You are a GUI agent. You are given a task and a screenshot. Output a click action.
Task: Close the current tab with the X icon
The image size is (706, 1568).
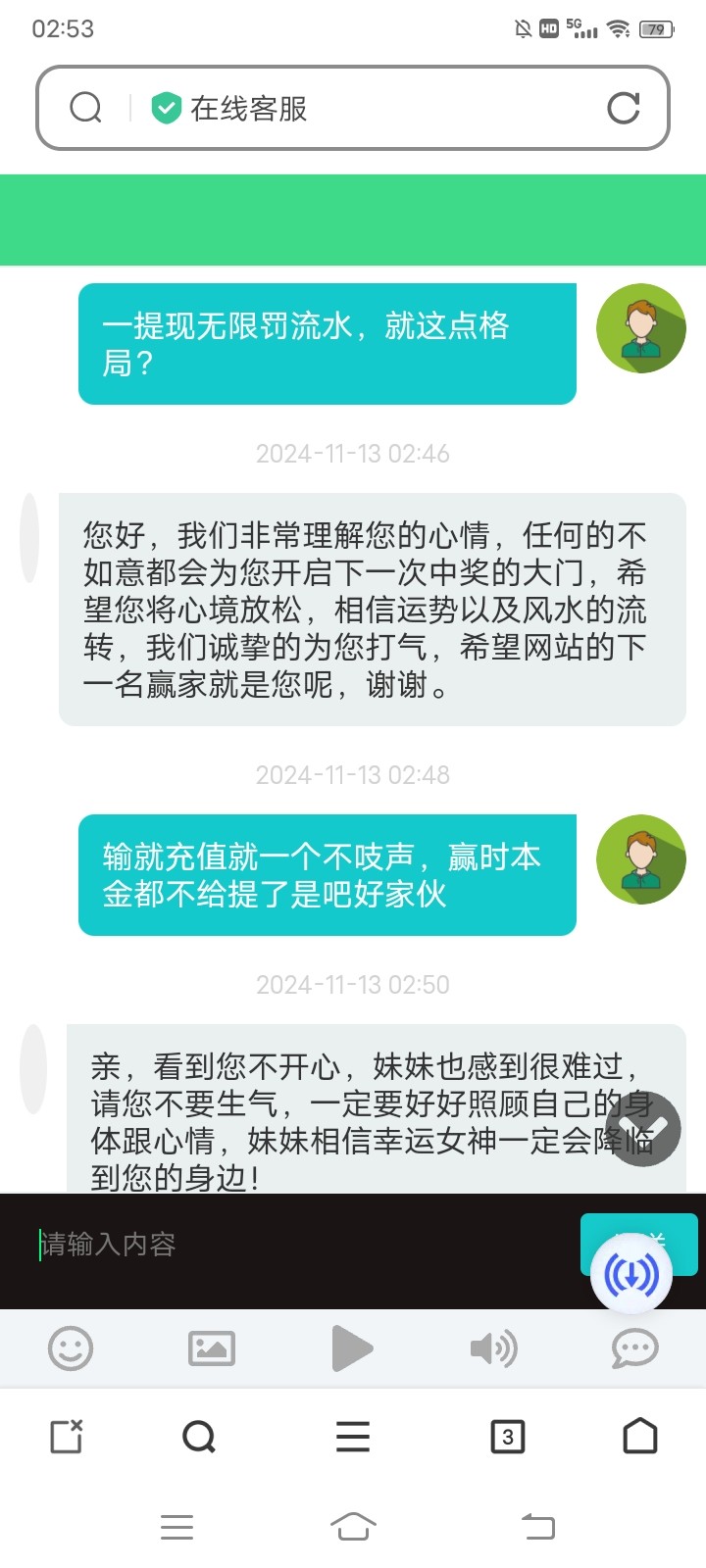[65, 1438]
